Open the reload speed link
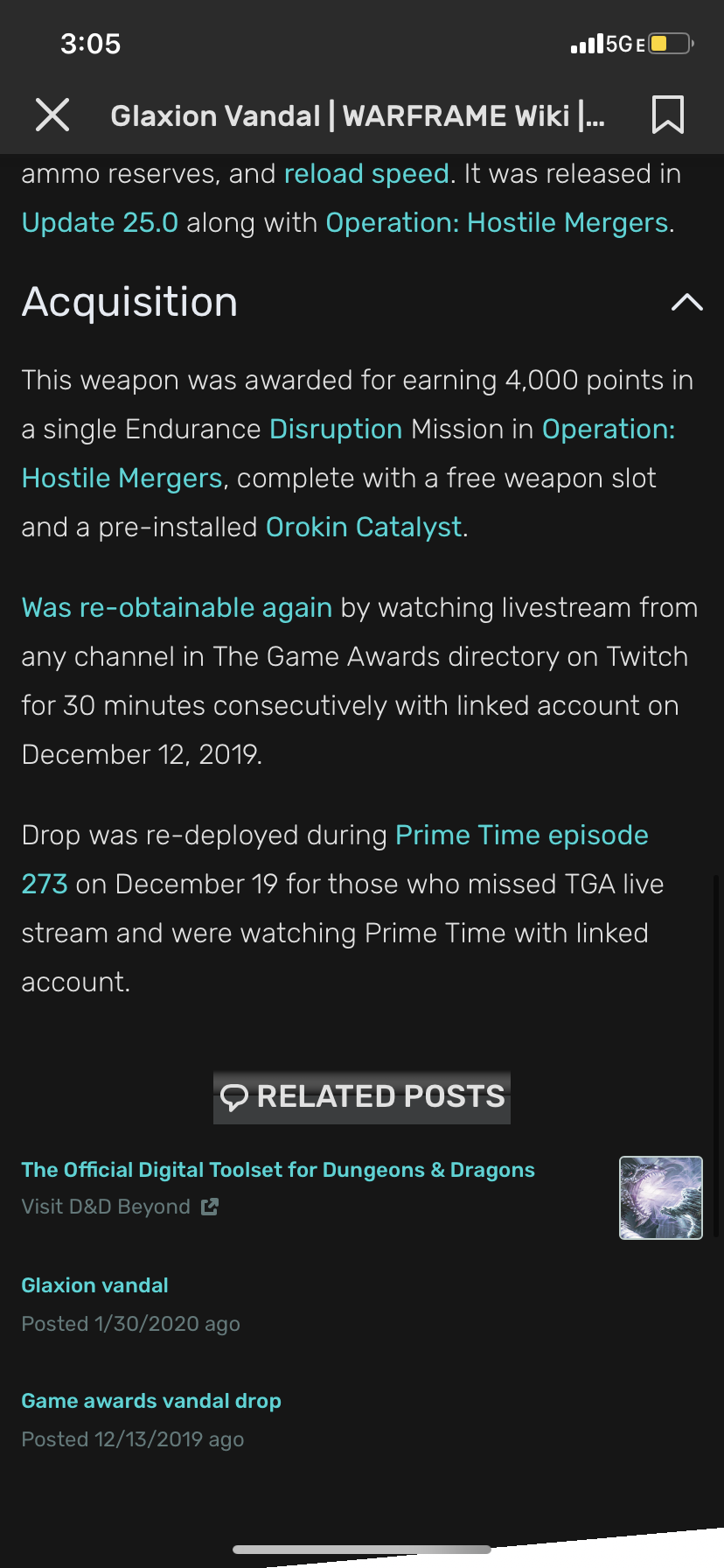The image size is (724, 1568). (366, 174)
